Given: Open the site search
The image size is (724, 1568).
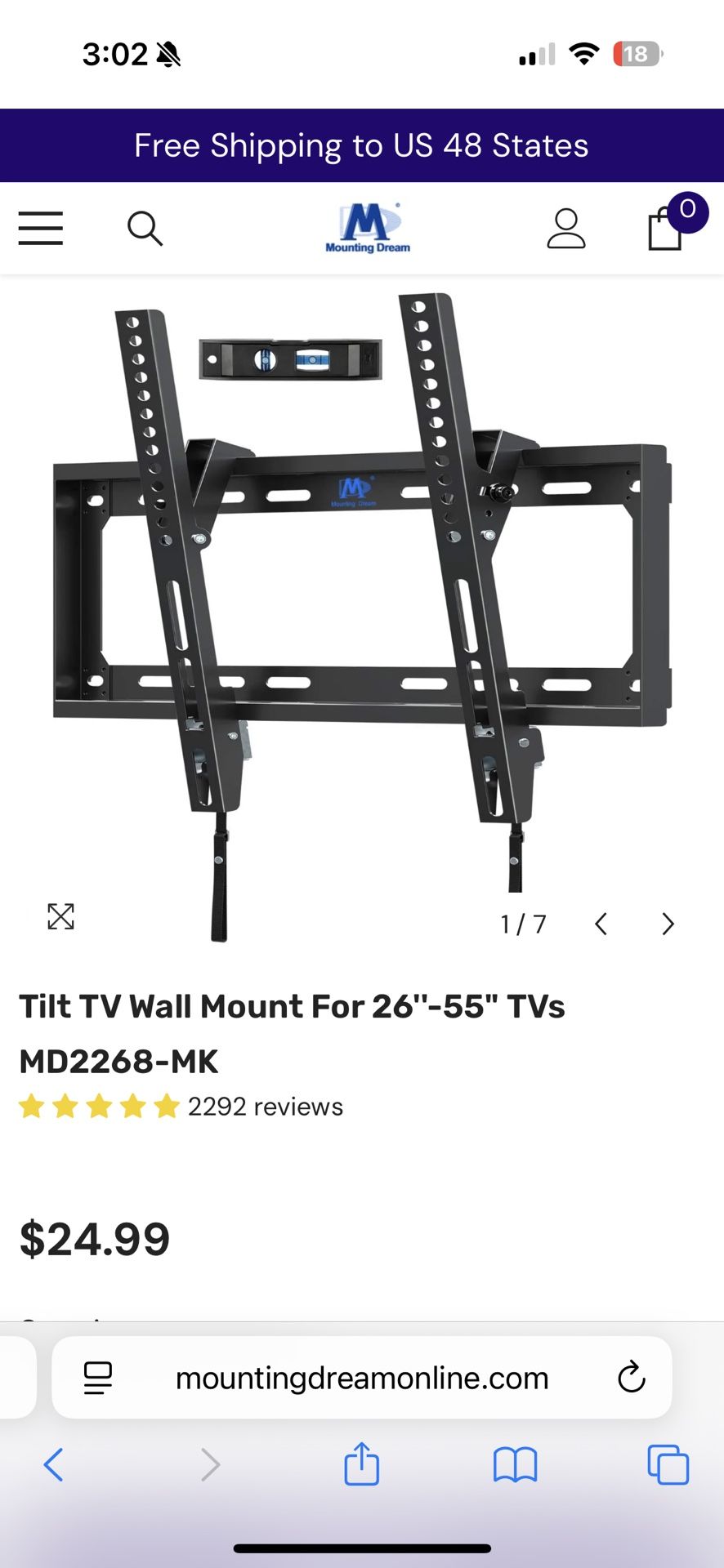Looking at the screenshot, I should 145,229.
